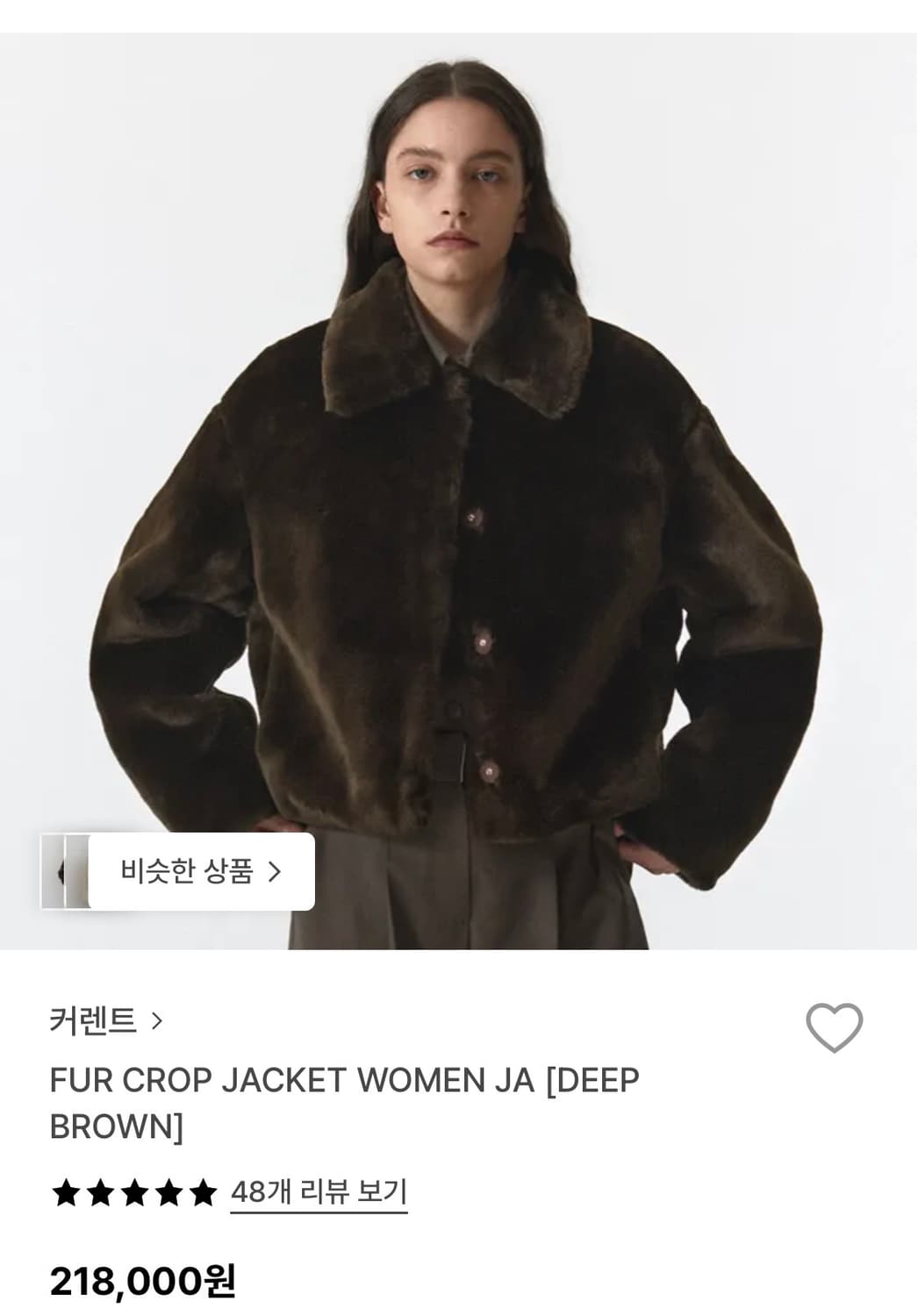Open 48개 리뷰 보기 to read reviews

click(320, 1191)
